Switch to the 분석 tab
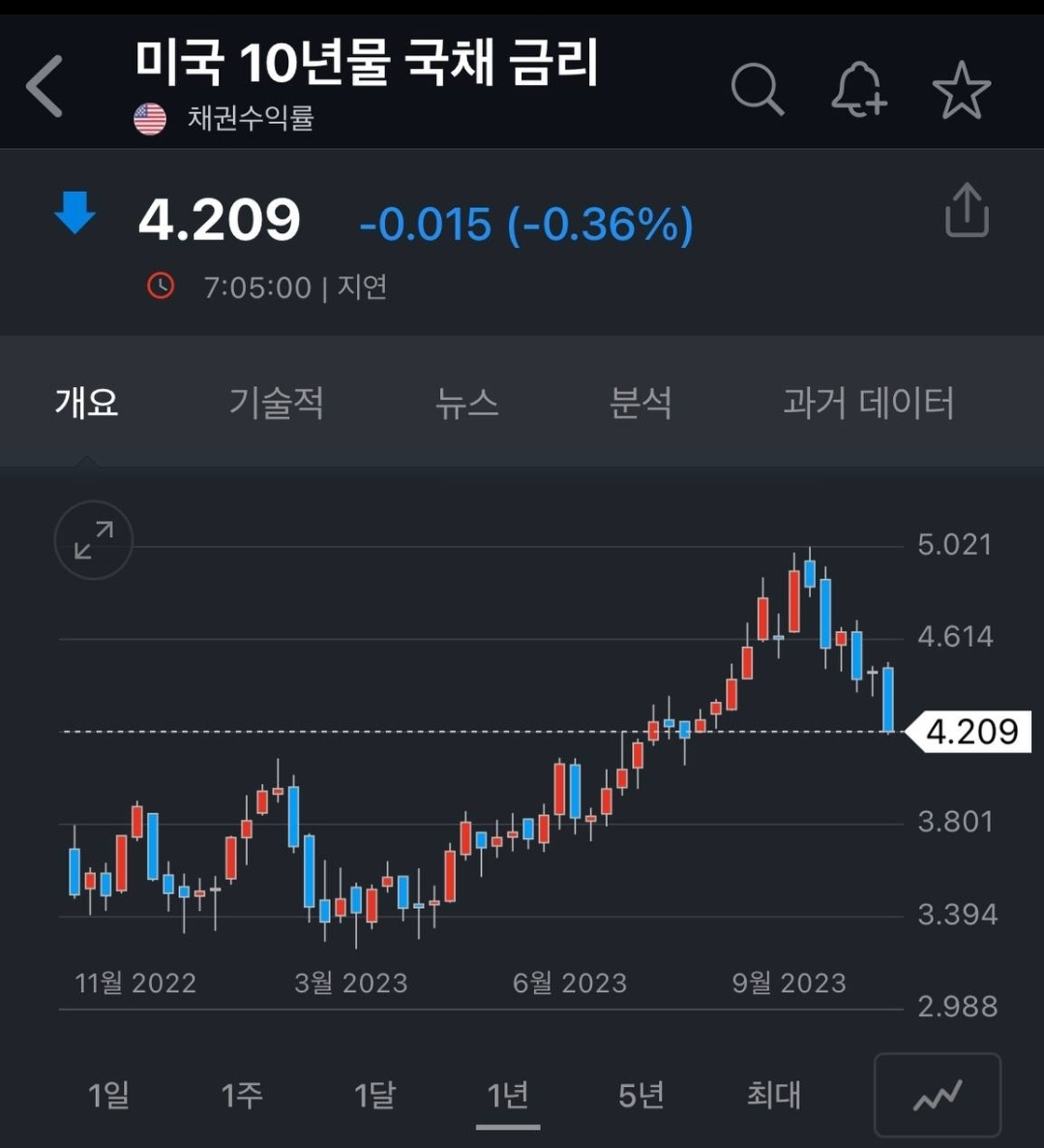This screenshot has height=1148, width=1044. coord(640,403)
